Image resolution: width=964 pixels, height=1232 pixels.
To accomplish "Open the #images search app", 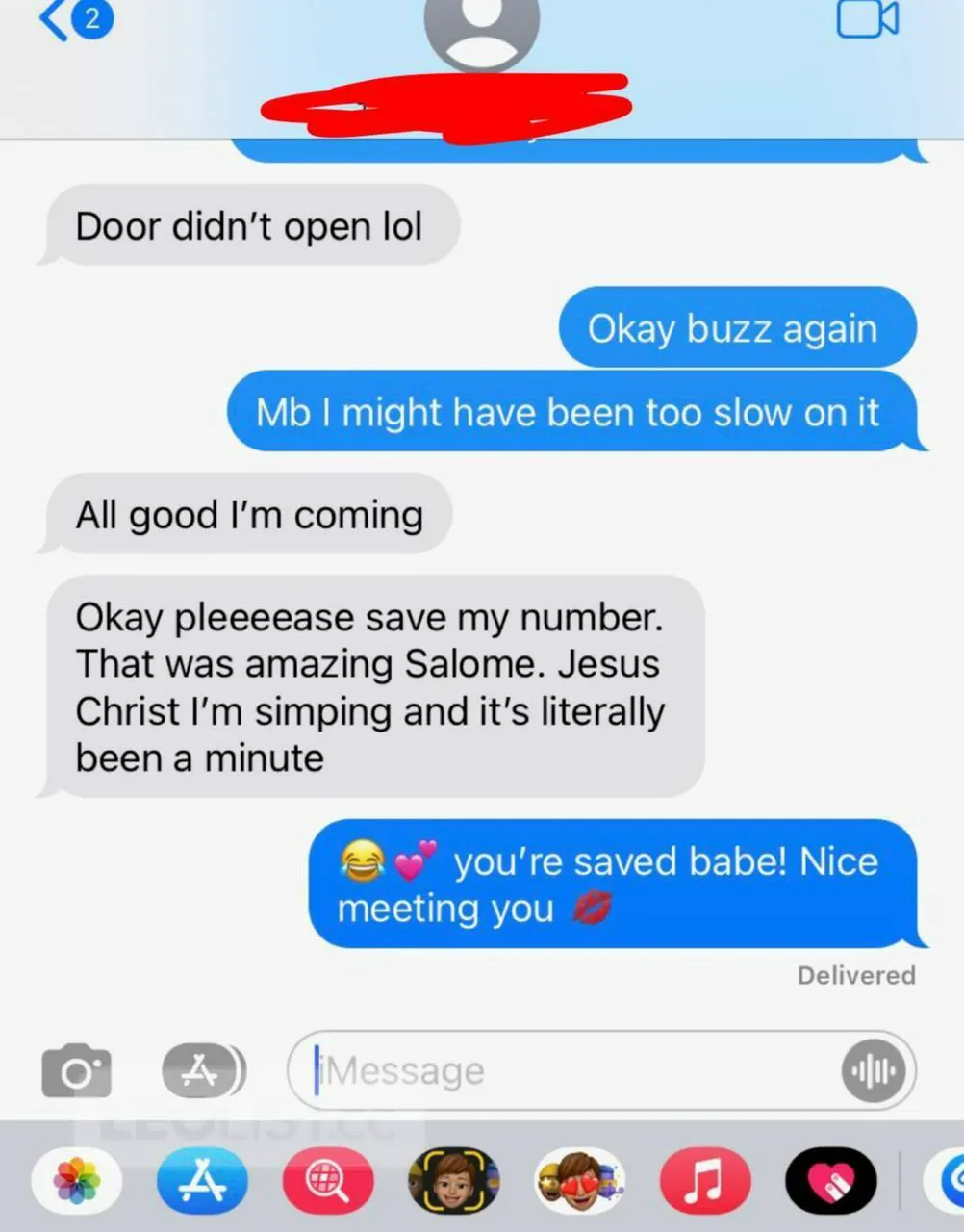I will pos(328,1181).
